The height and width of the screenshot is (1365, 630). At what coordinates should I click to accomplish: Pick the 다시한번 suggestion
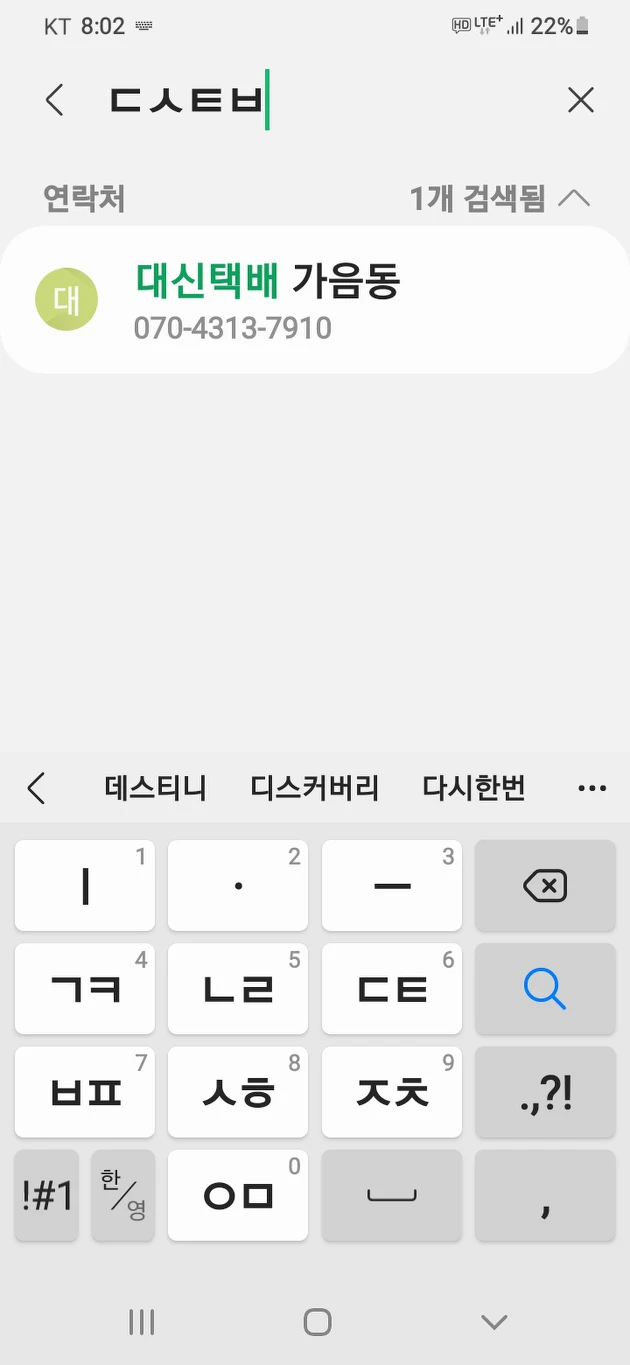click(474, 789)
